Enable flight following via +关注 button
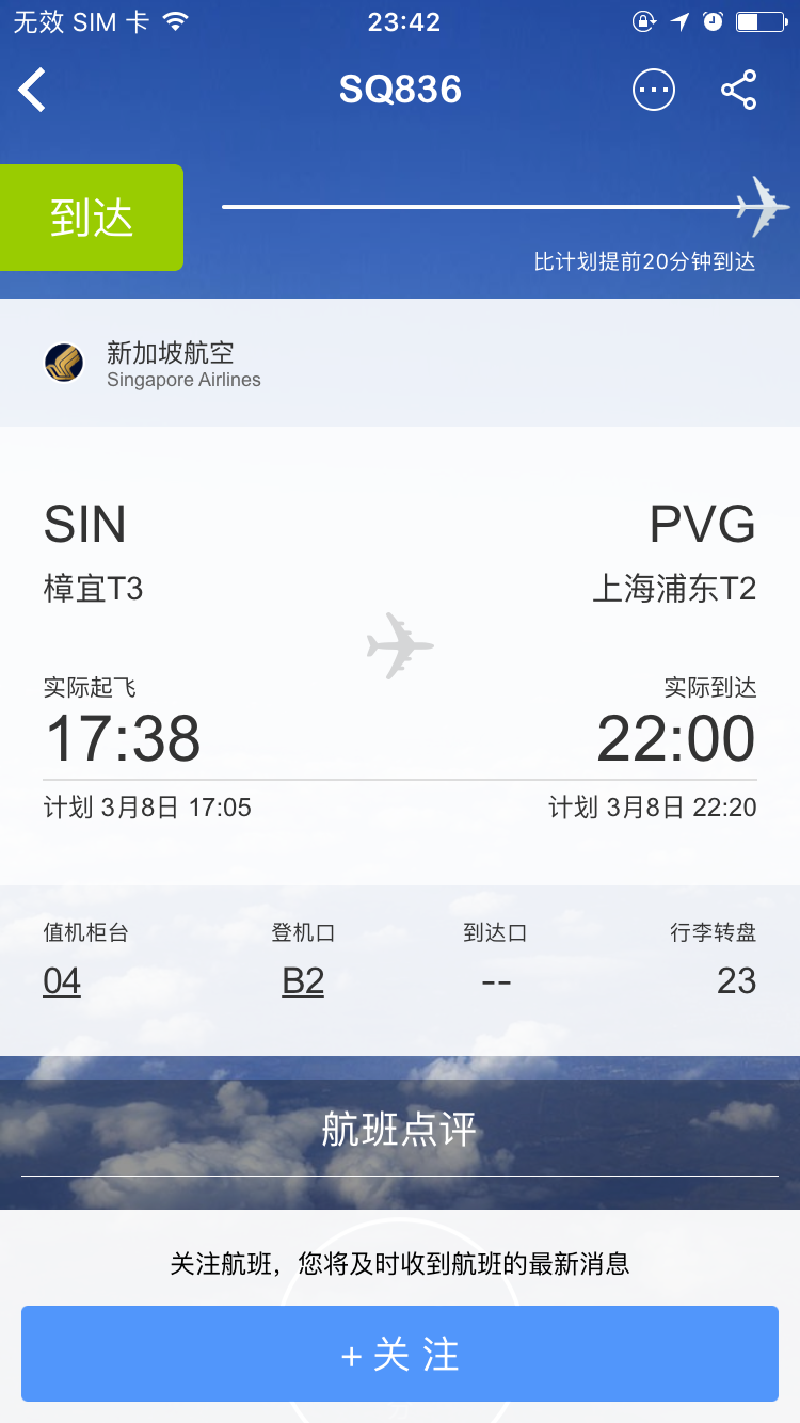Screen dimensions: 800x1423 (x=400, y=1354)
